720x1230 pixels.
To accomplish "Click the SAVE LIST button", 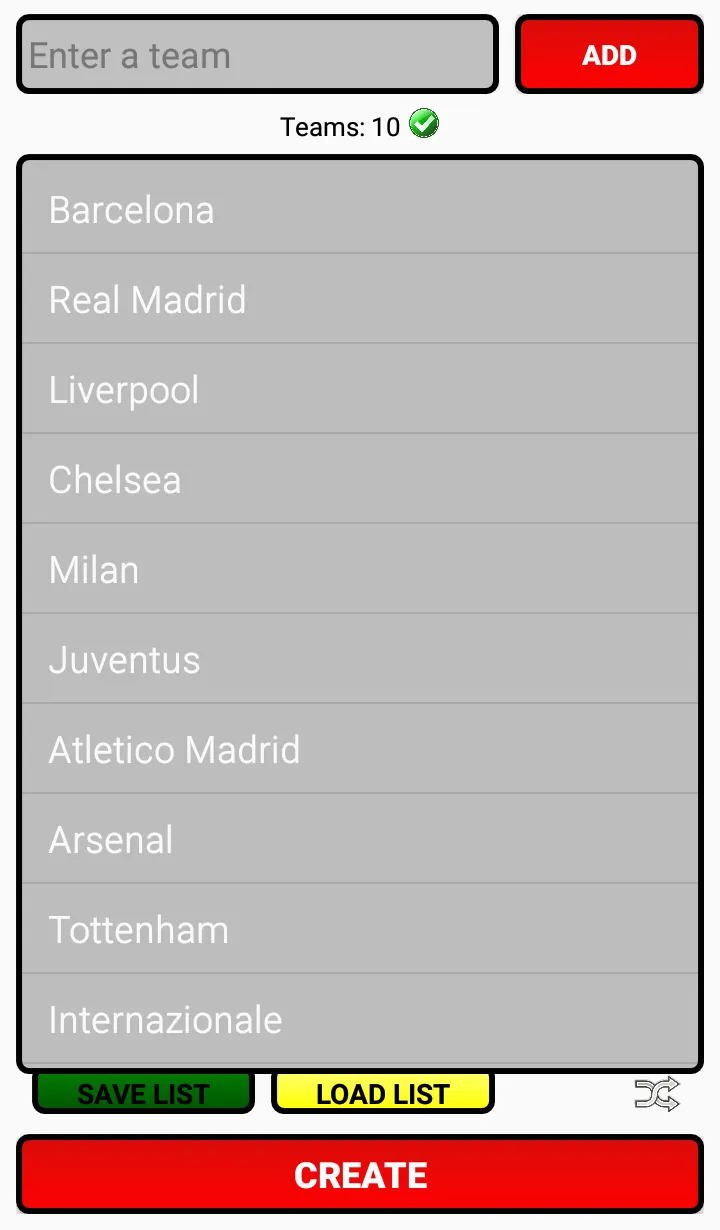I will coord(143,1093).
